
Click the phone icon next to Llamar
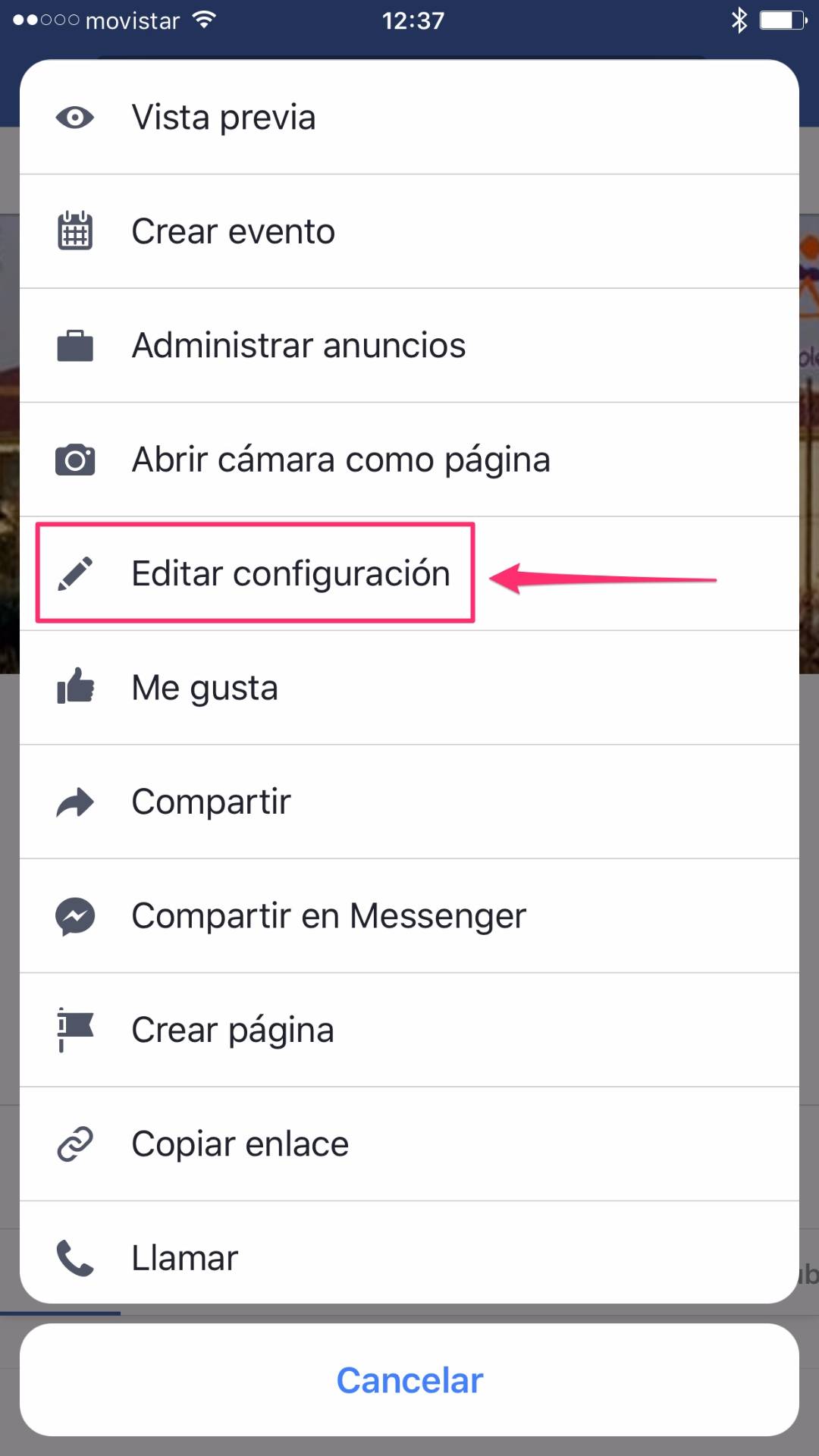tap(74, 1257)
